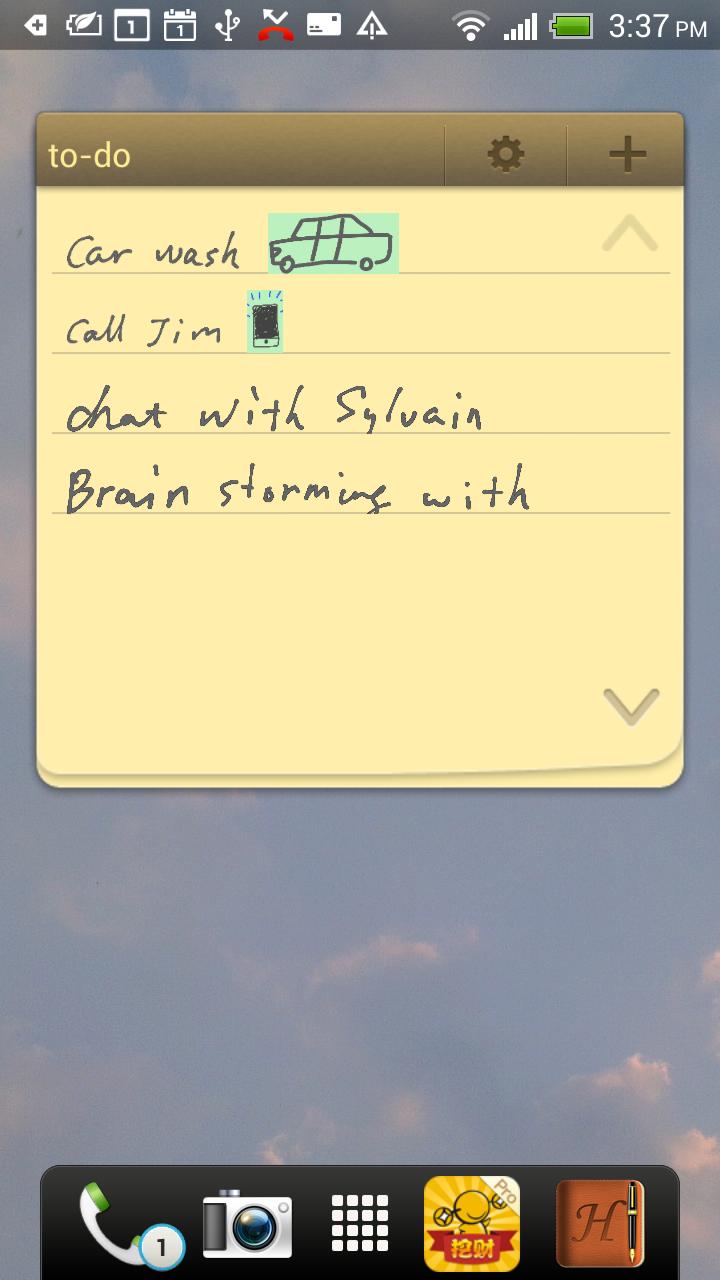Tap the up arrow in to-do widget
720x1280 pixels.
[630, 235]
